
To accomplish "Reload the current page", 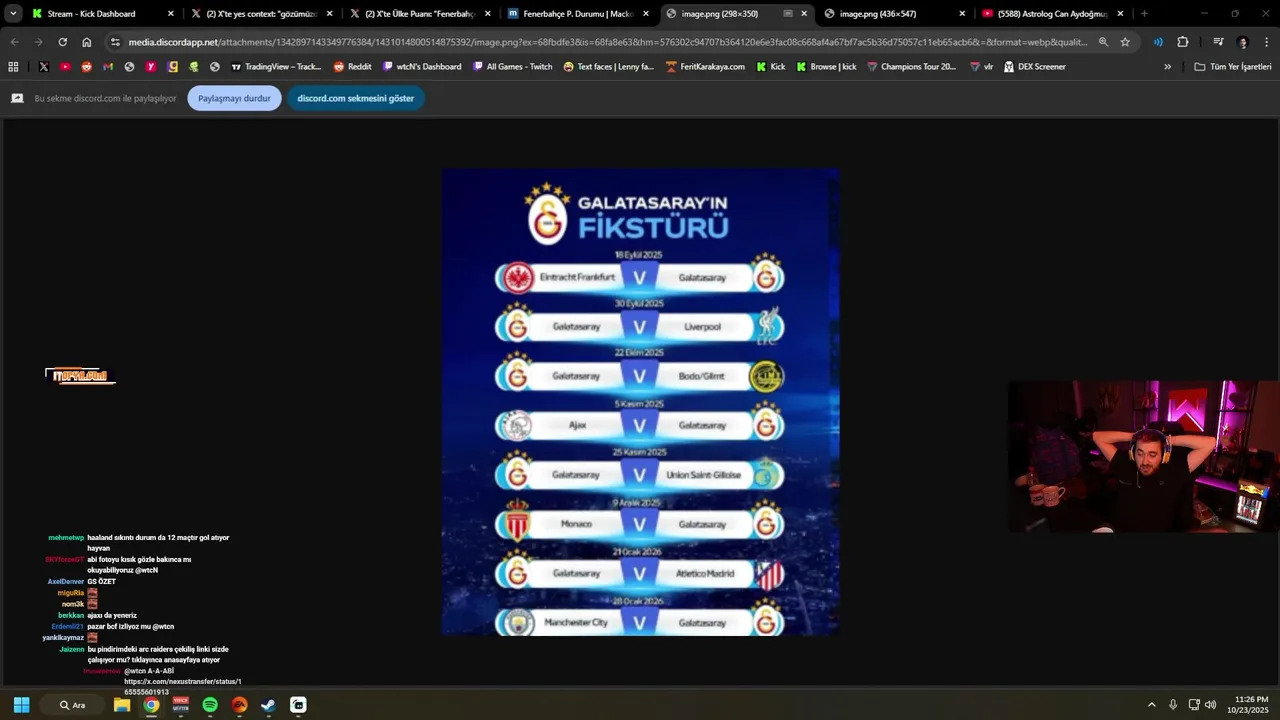I will 62,42.
